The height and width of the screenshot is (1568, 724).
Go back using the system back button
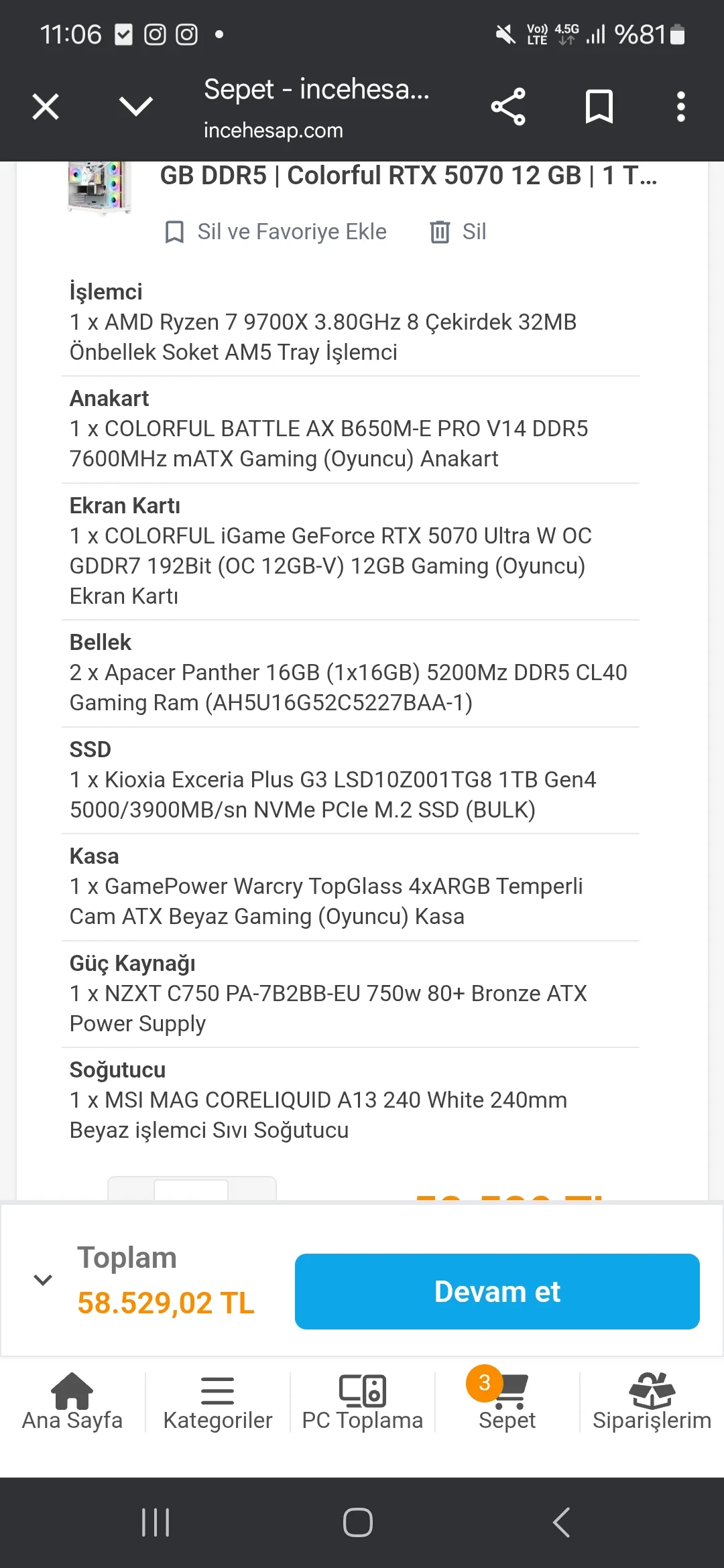[x=562, y=1522]
